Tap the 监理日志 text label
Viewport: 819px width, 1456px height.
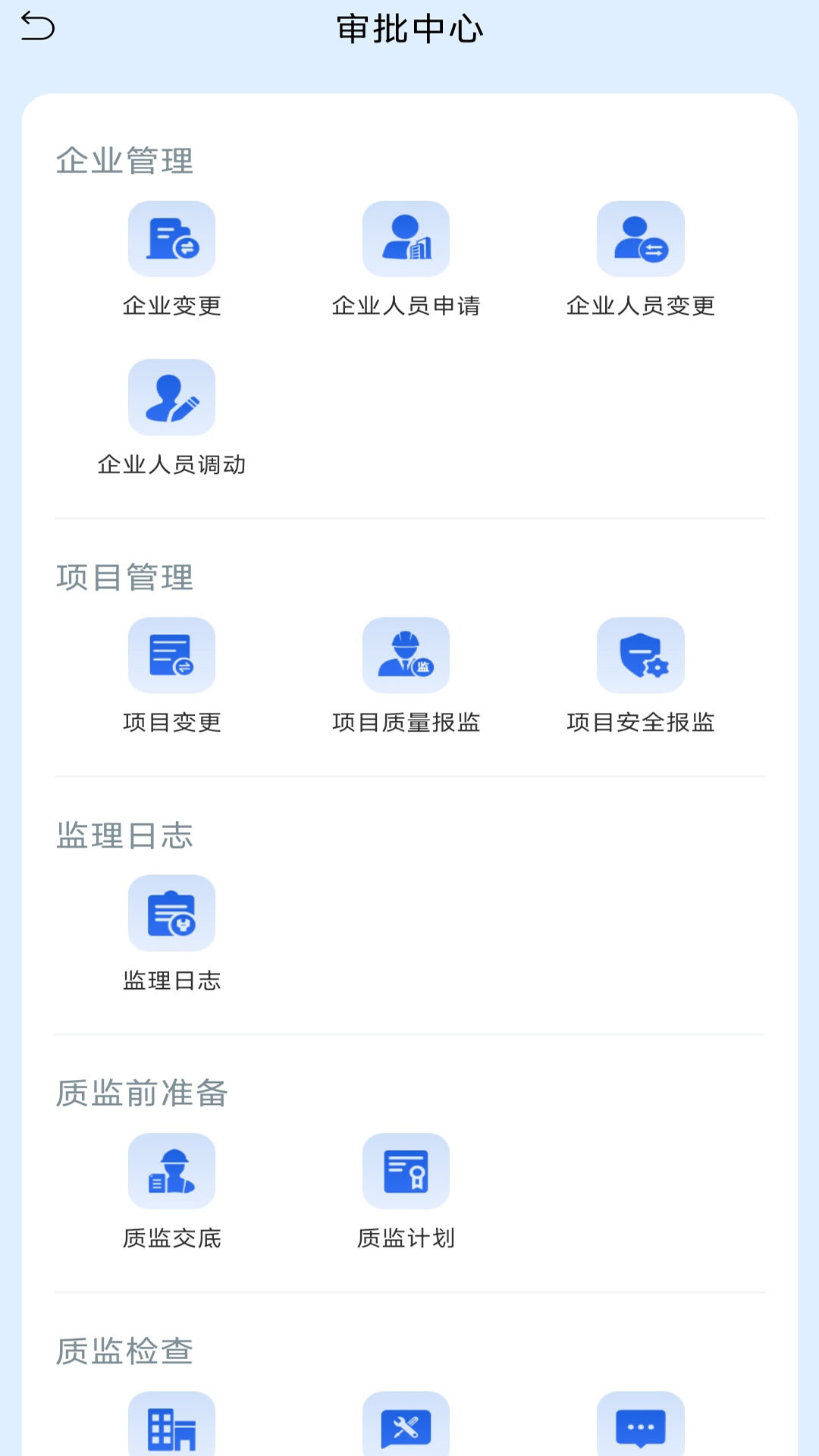point(171,981)
